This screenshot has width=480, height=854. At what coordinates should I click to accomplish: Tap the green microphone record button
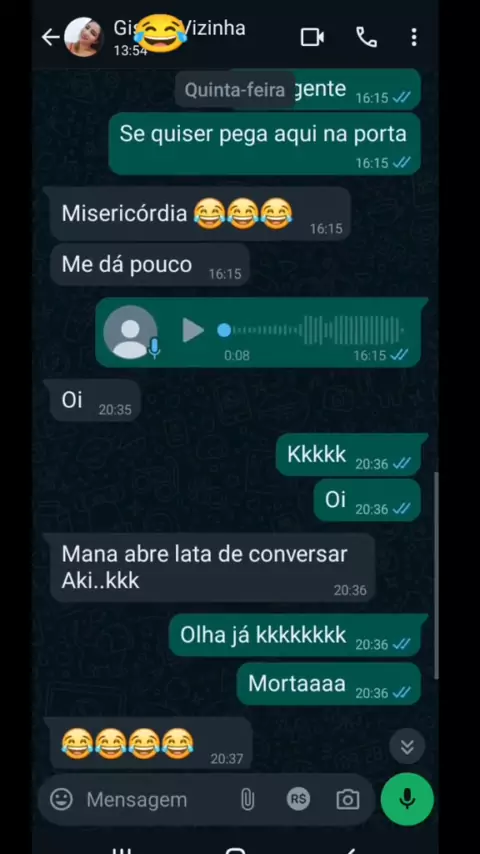(407, 799)
